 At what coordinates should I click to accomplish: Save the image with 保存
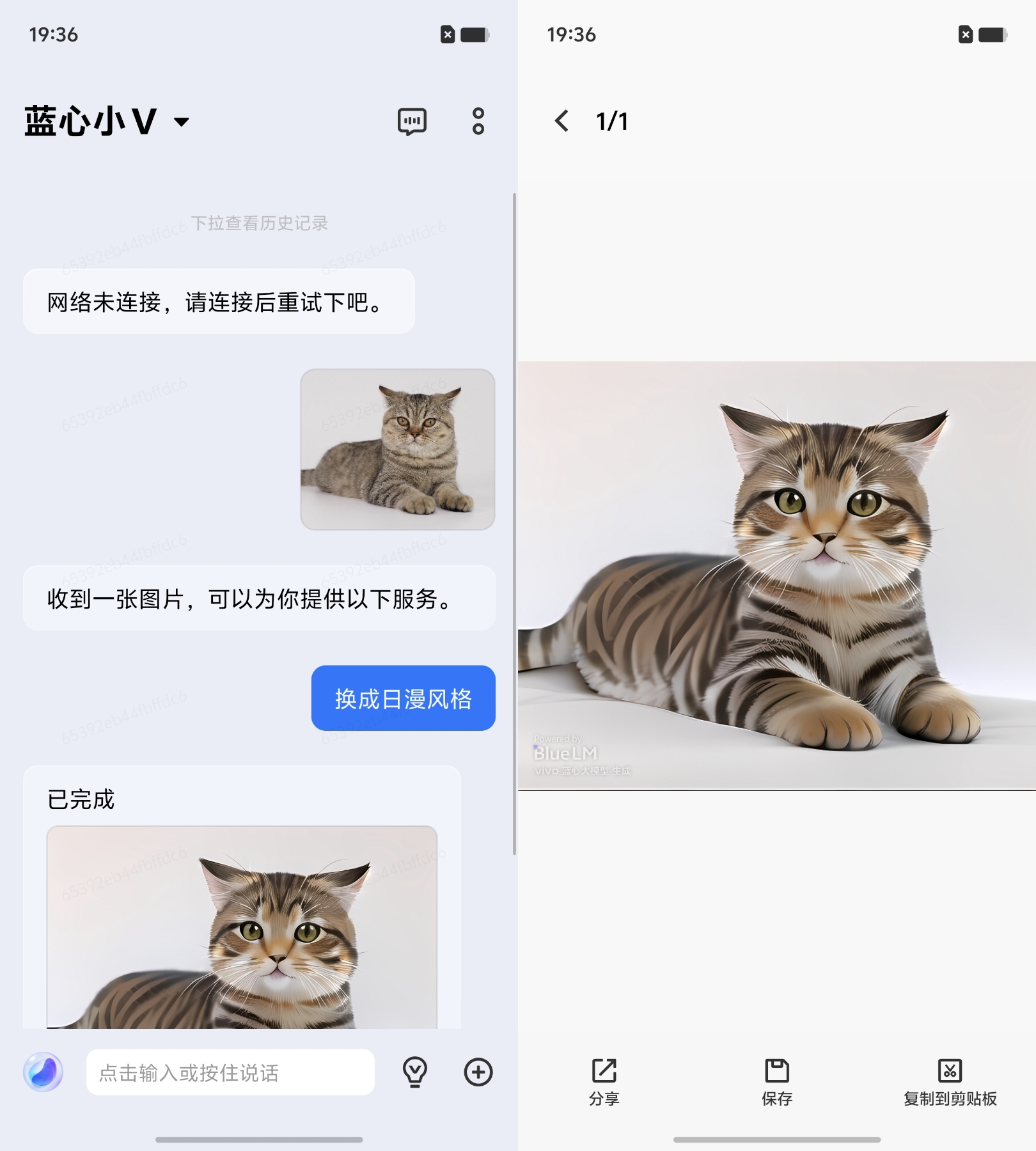(776, 1081)
